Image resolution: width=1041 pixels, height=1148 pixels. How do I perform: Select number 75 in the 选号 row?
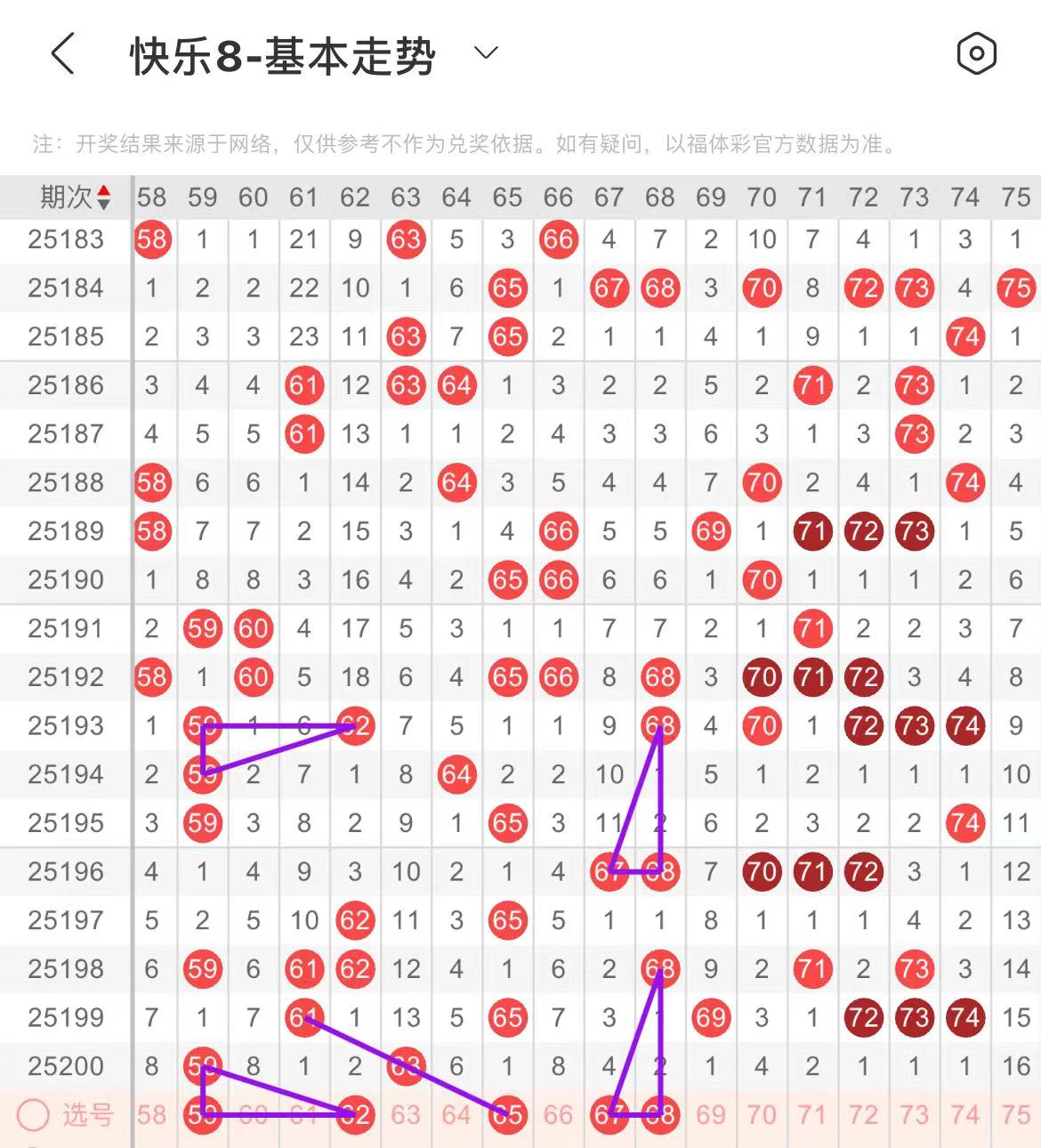(x=1016, y=1114)
